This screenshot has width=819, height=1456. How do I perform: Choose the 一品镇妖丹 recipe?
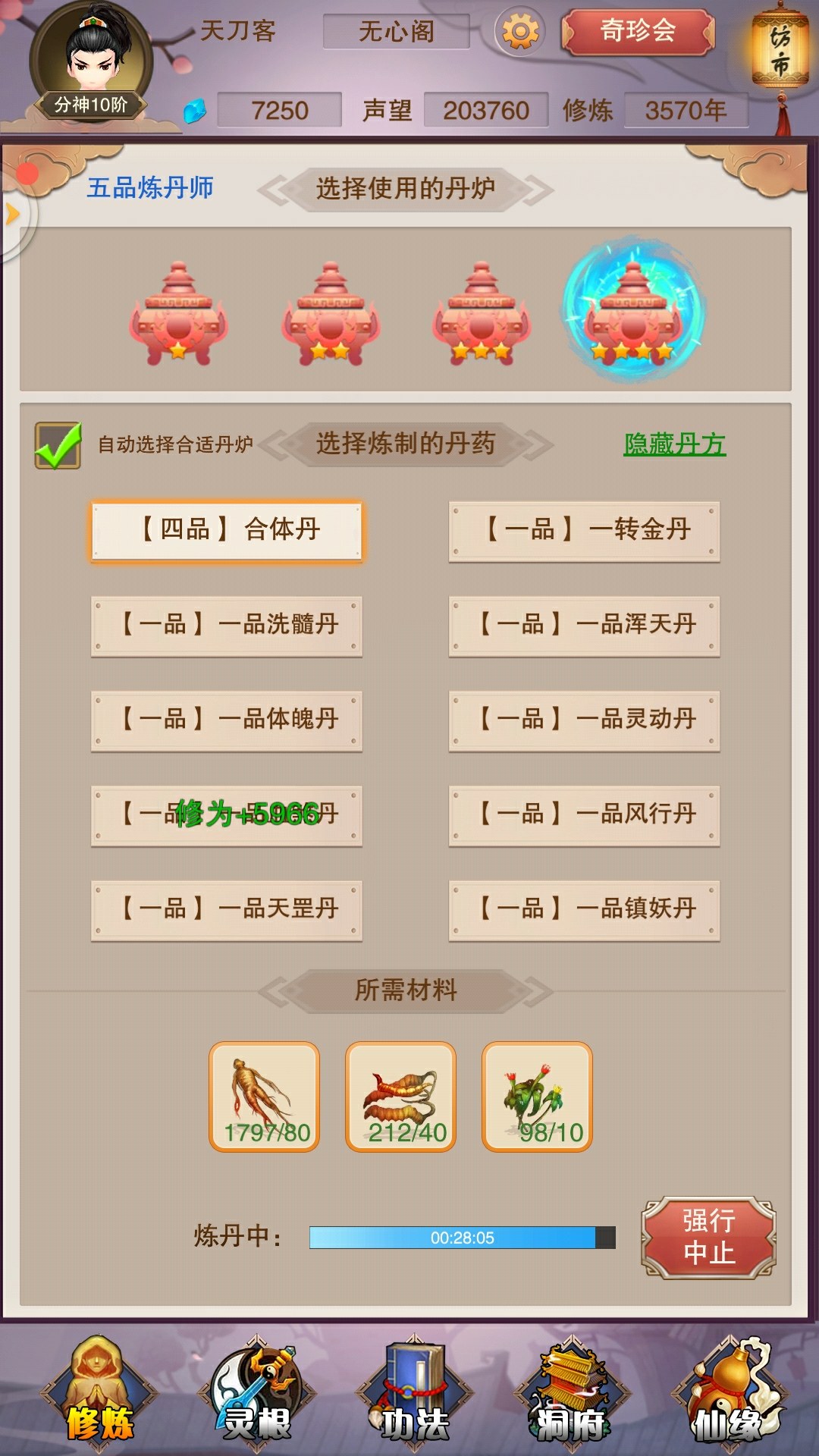pyautogui.click(x=584, y=910)
